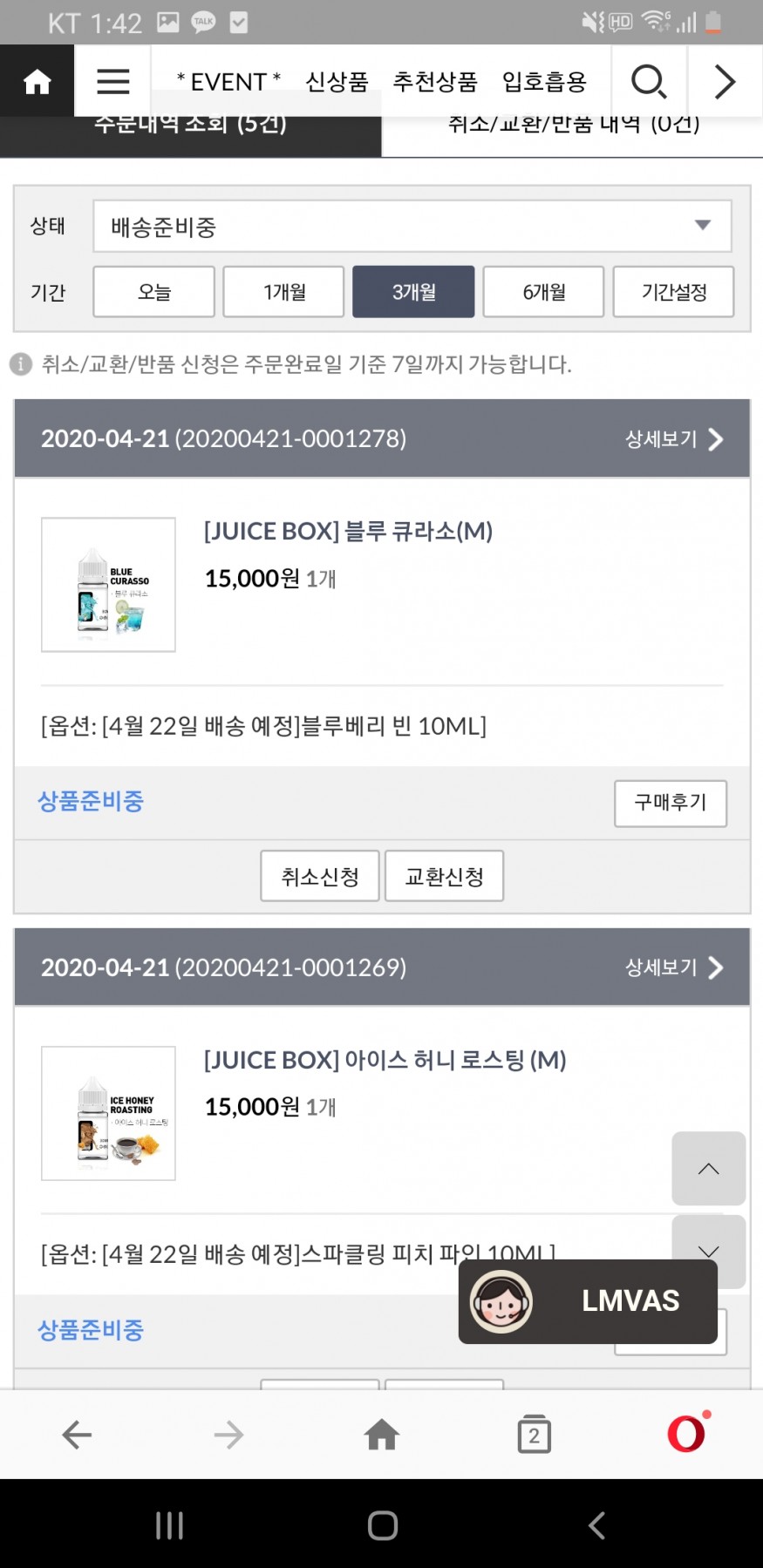Screen dimensions: 763x1568
Task: Open 기간설정 custom period
Action: [x=673, y=292]
